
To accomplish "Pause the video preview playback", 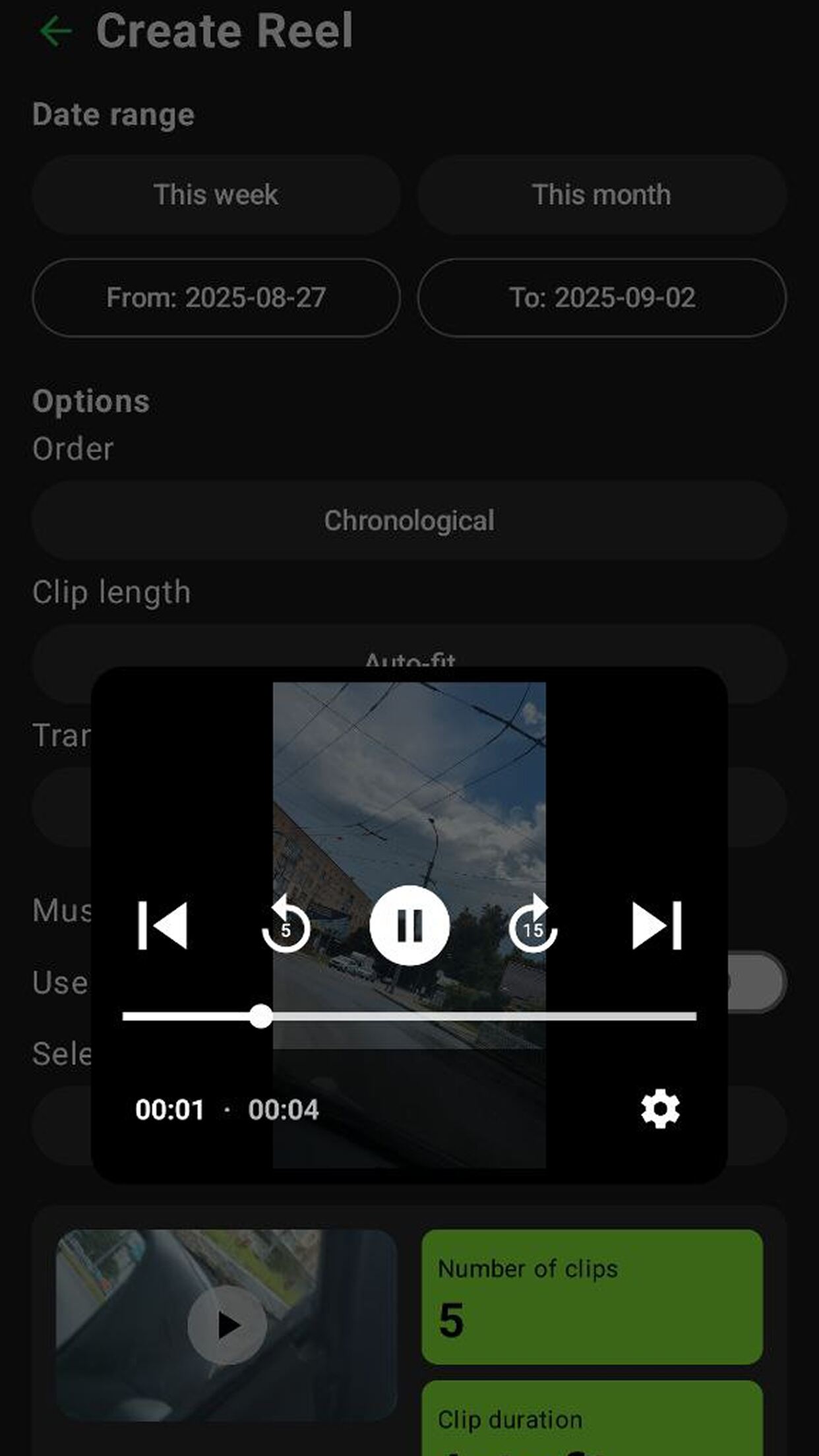I will click(x=409, y=926).
